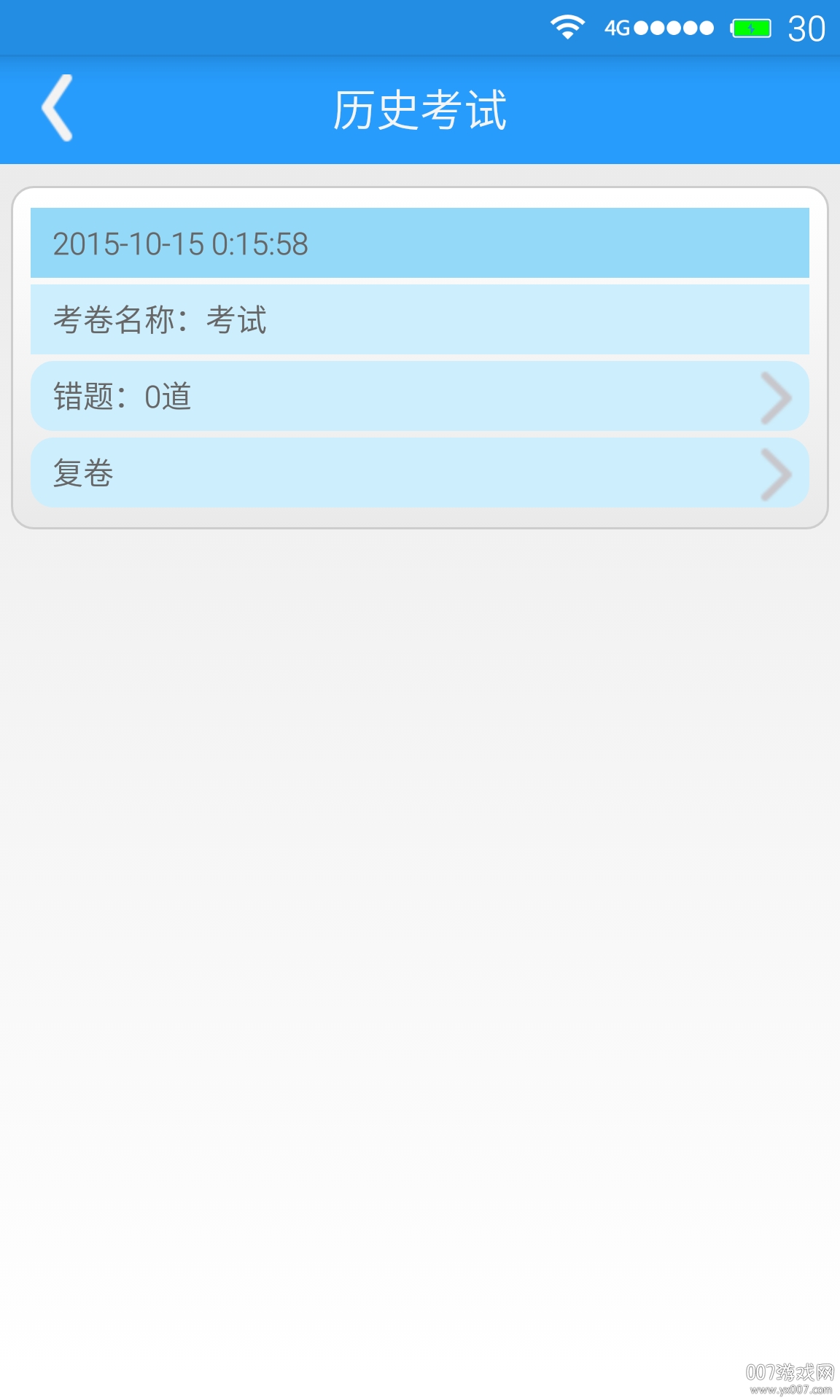Click the 4G signal indicator
This screenshot has width=840, height=1400.
click(x=617, y=27)
